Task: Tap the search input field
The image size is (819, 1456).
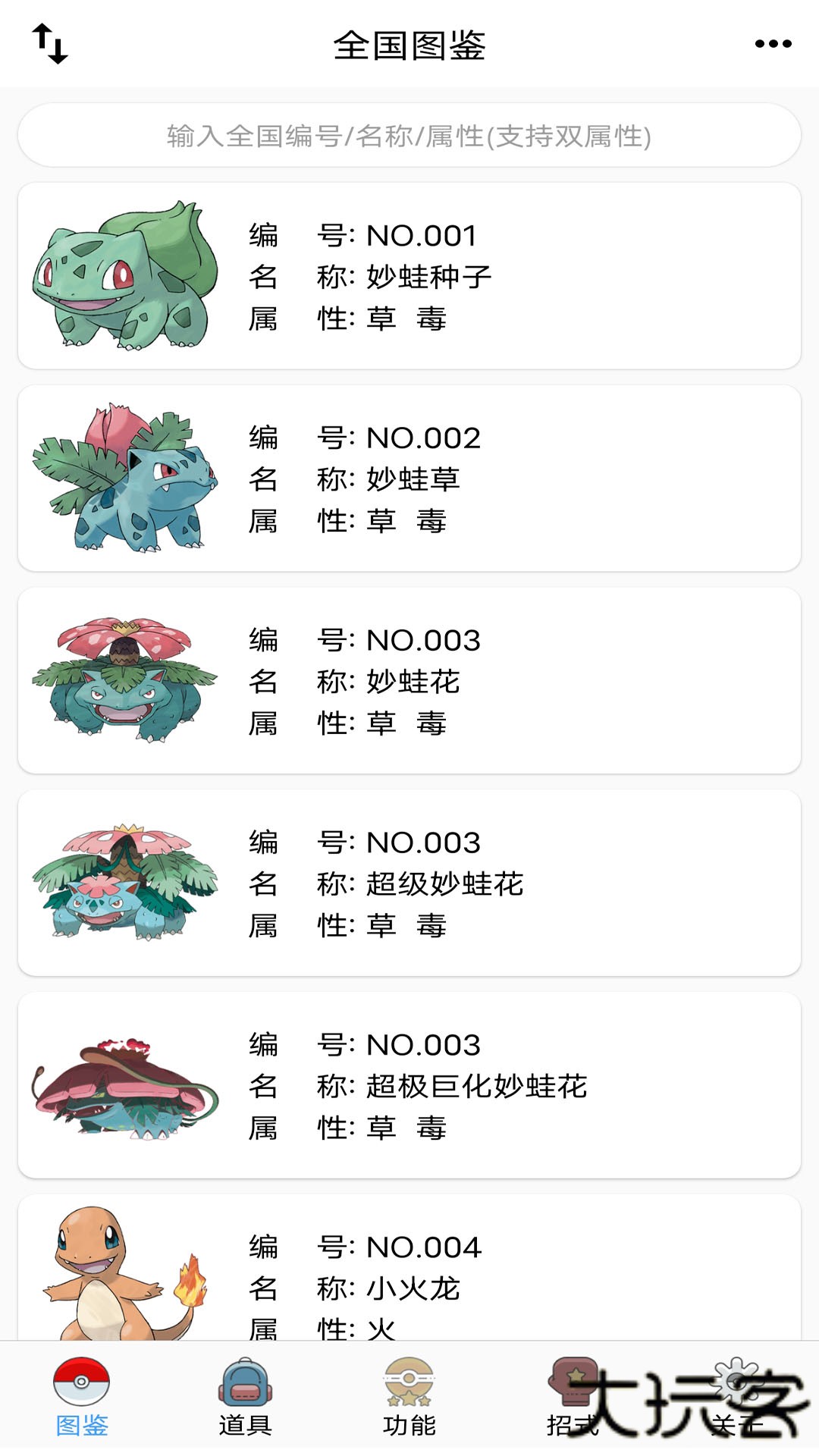Action: 409,136
